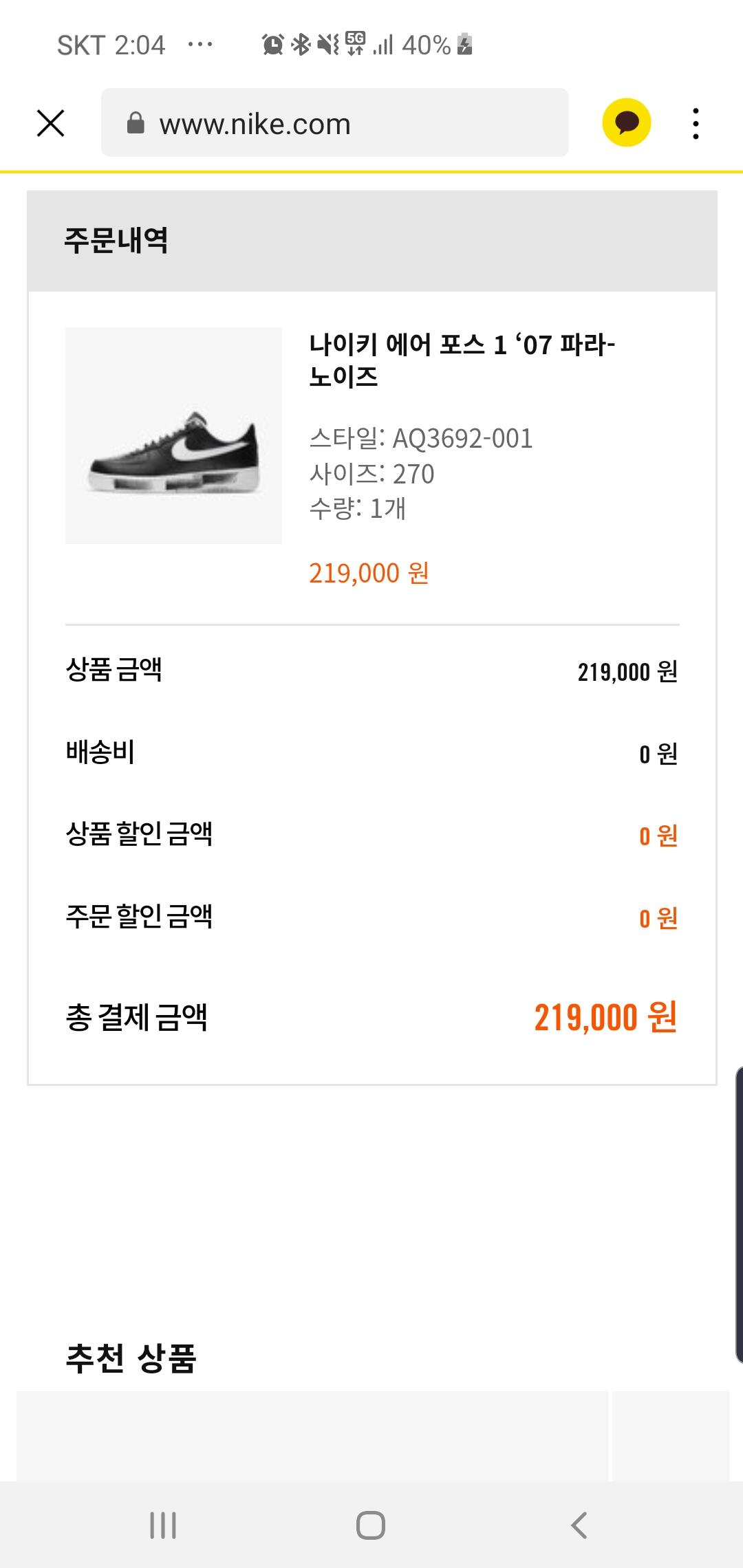Go to the home screen

[x=371, y=1525]
